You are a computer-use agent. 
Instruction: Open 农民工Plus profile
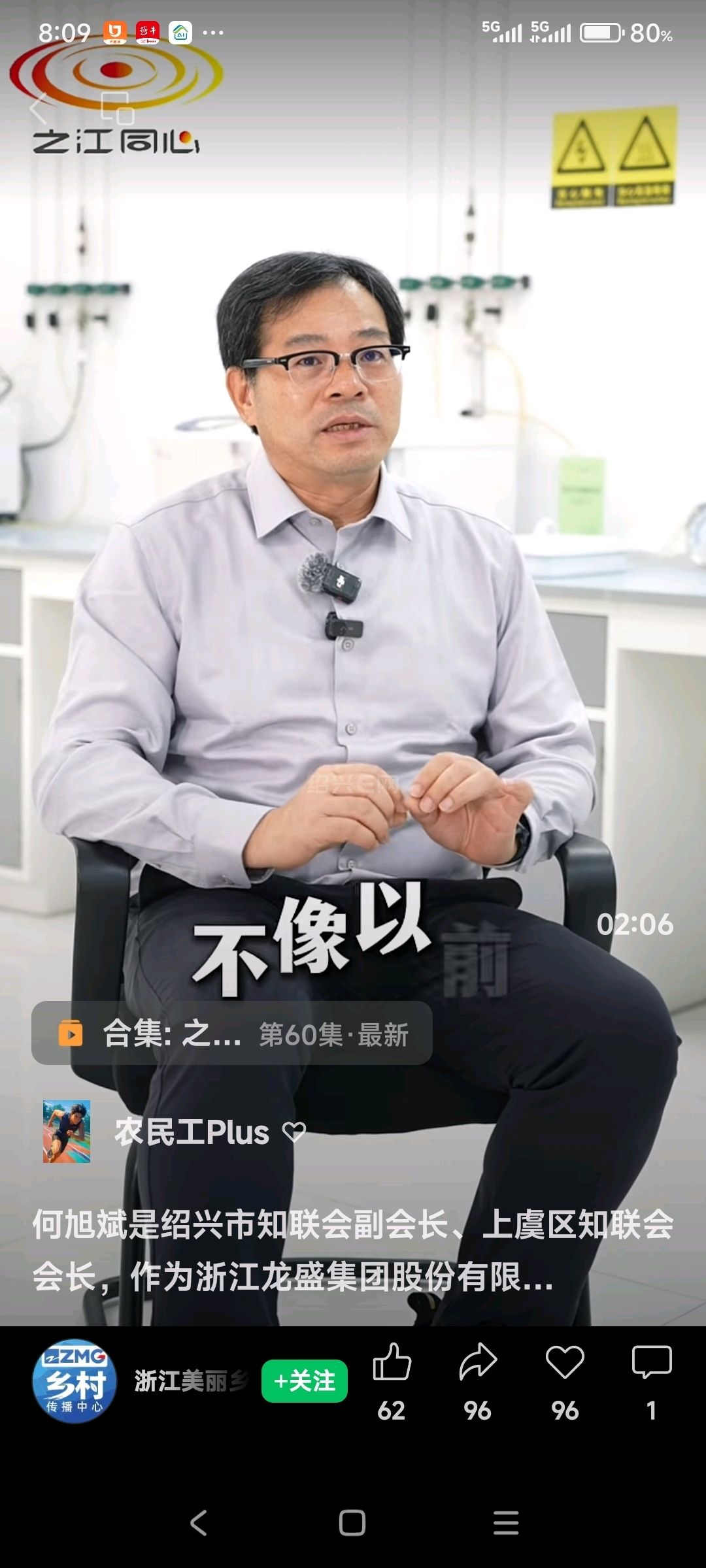(x=191, y=1132)
